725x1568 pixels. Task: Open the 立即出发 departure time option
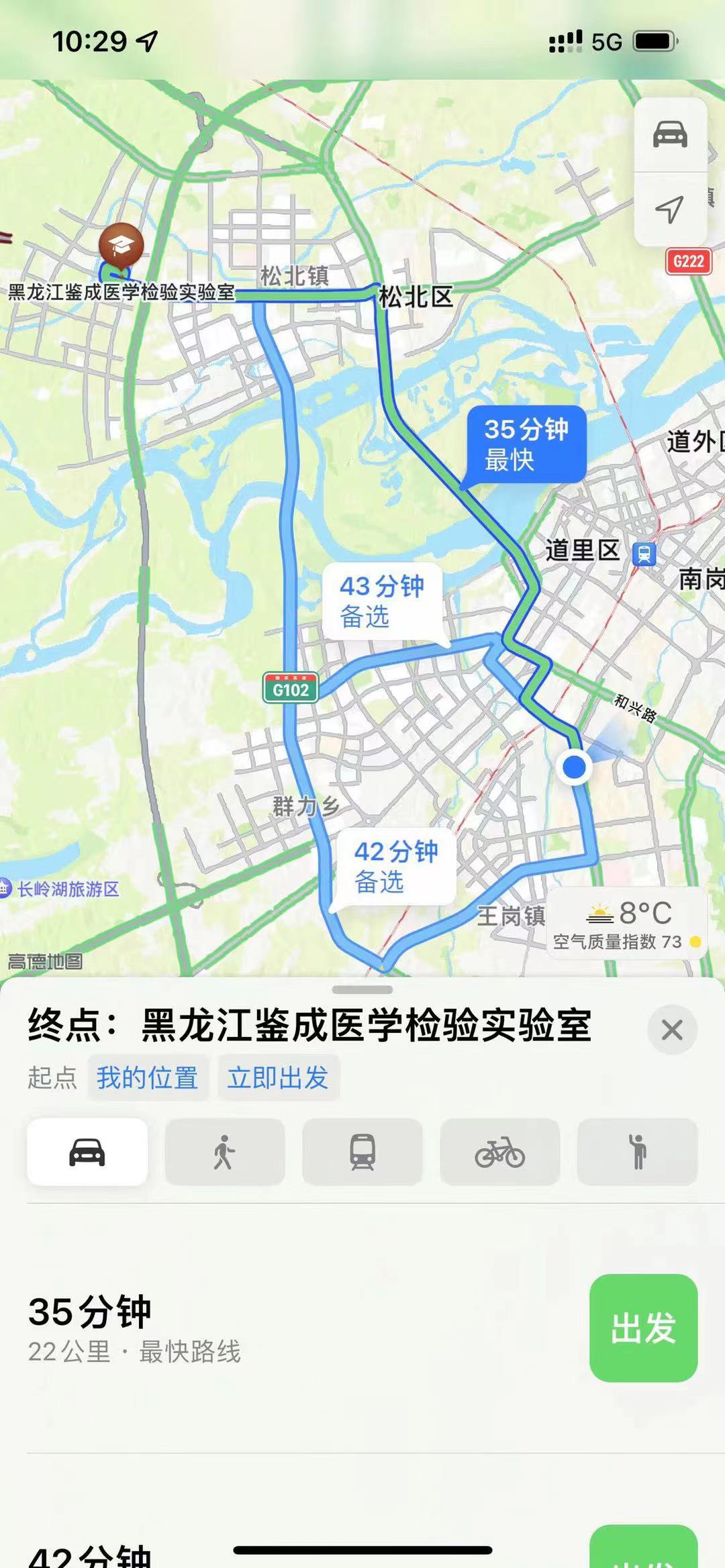(277, 1077)
